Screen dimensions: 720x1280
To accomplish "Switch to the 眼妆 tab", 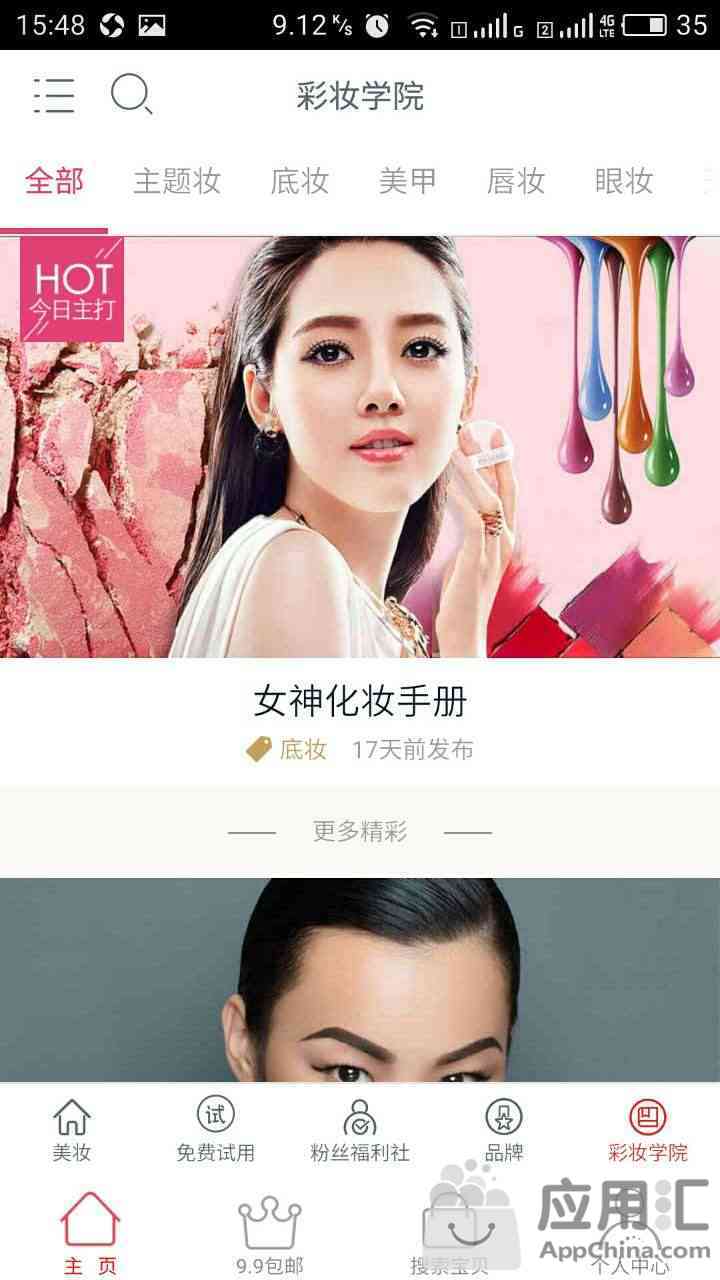I will tap(623, 181).
